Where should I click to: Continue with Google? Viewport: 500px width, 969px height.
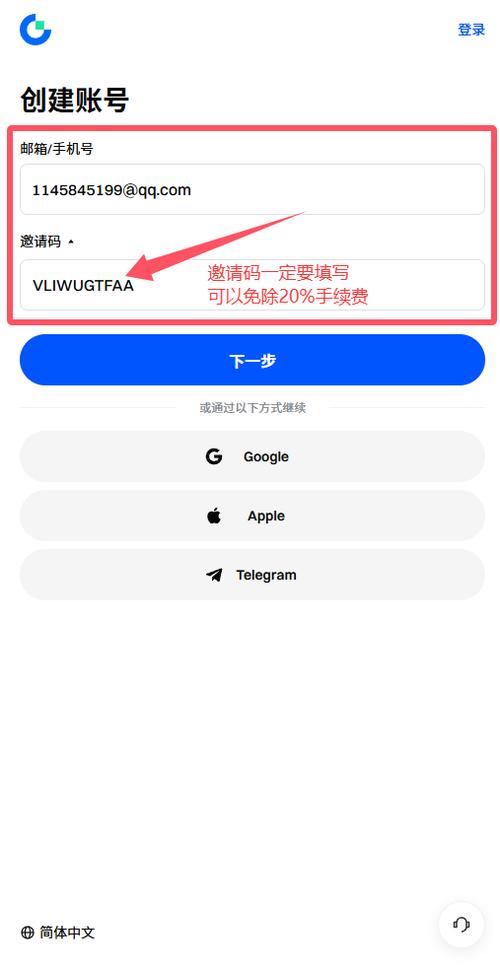coord(252,457)
